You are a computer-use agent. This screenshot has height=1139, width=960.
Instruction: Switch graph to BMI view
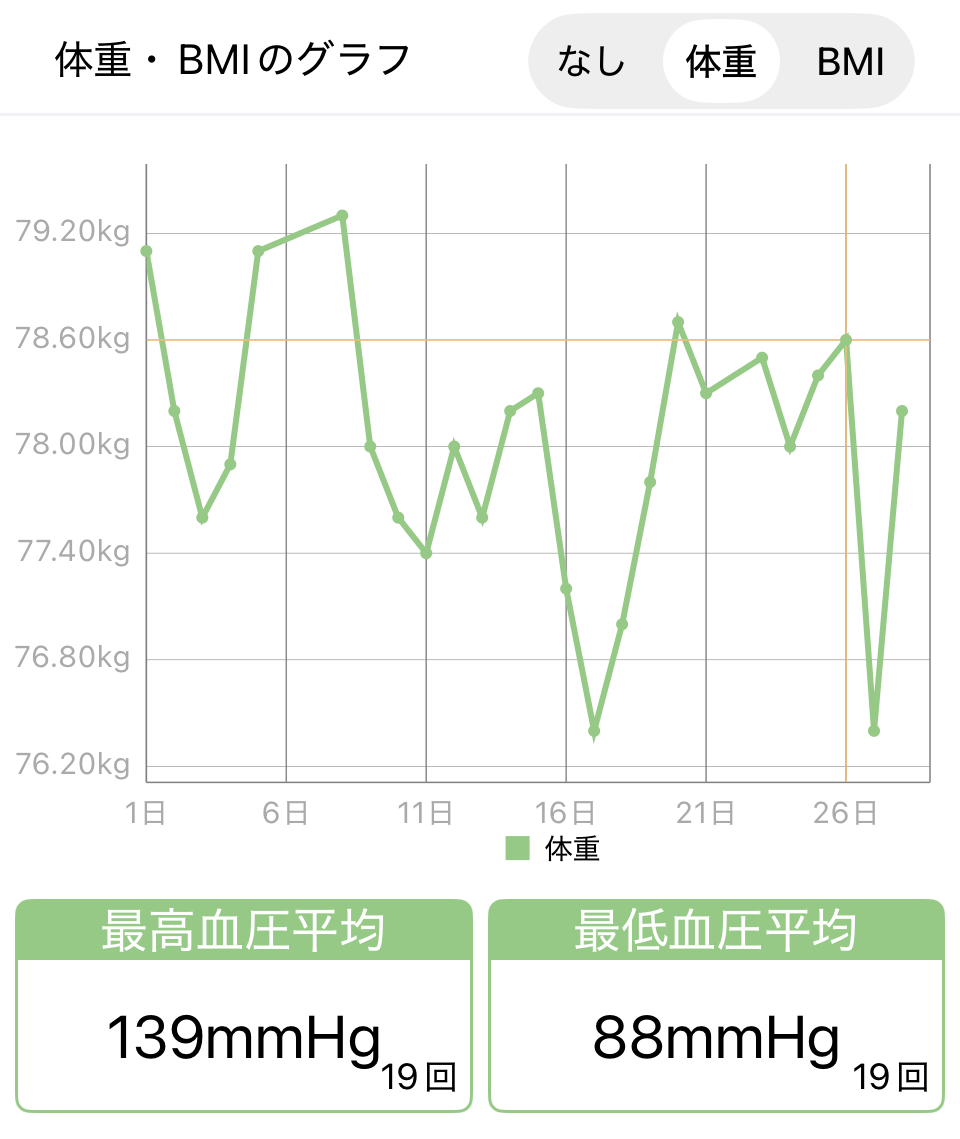click(850, 62)
